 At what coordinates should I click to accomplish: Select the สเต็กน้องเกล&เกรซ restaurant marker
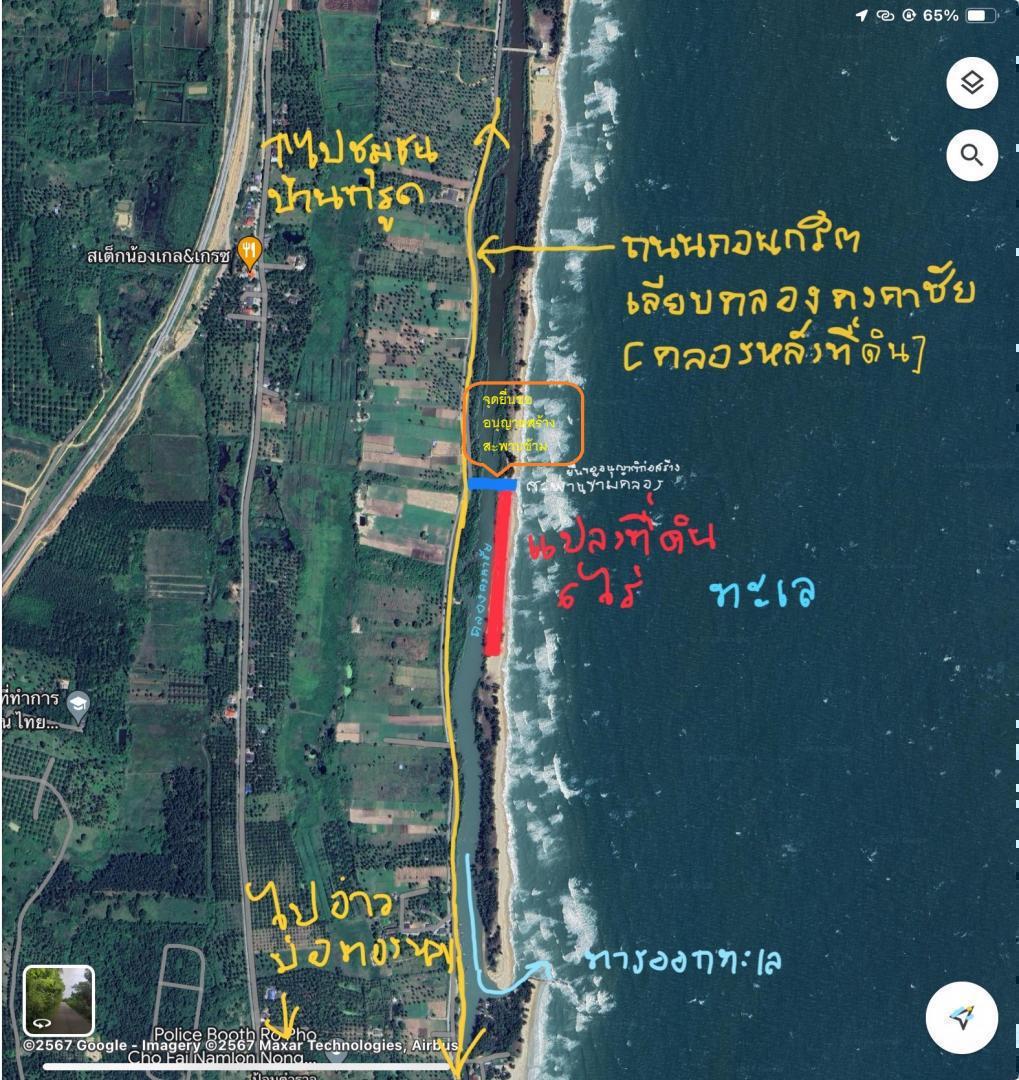click(x=249, y=252)
